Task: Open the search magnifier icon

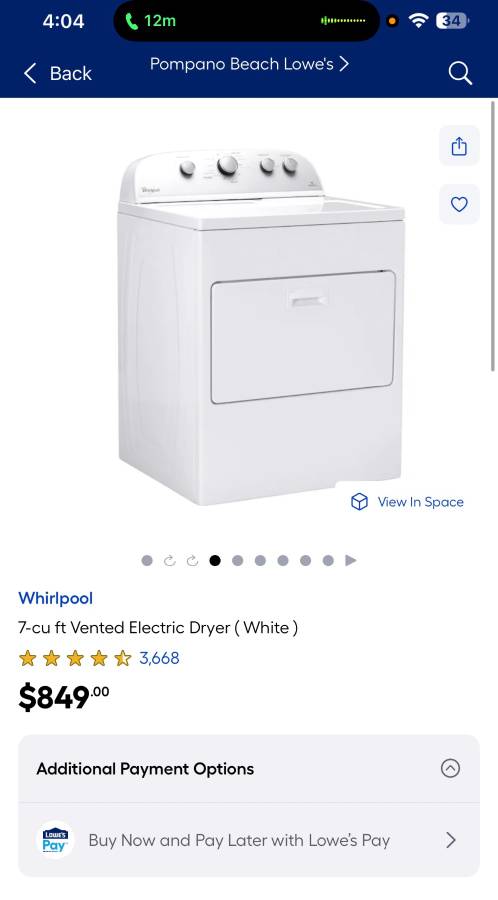Action: [x=460, y=73]
